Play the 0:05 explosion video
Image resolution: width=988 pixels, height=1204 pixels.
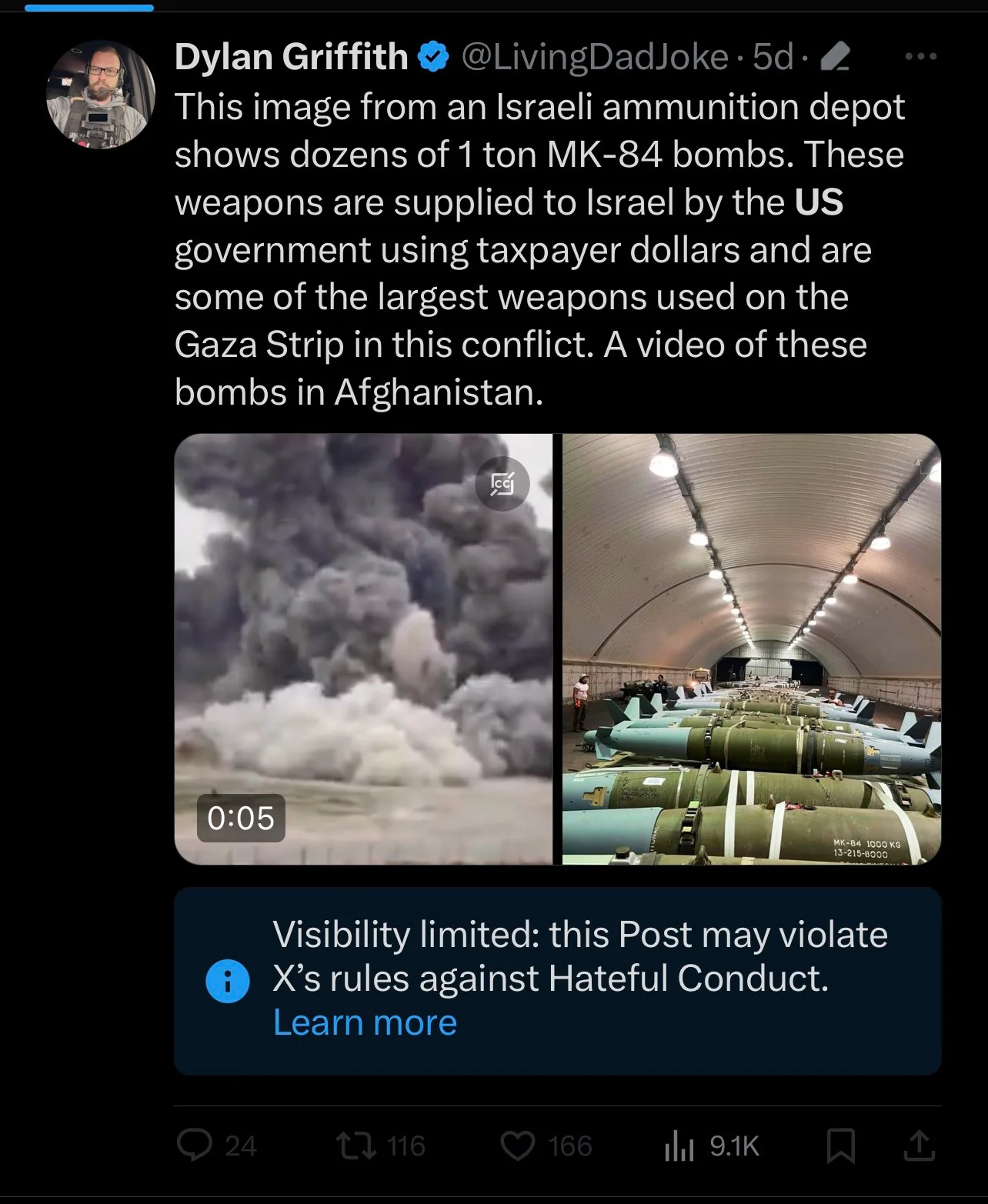[363, 649]
